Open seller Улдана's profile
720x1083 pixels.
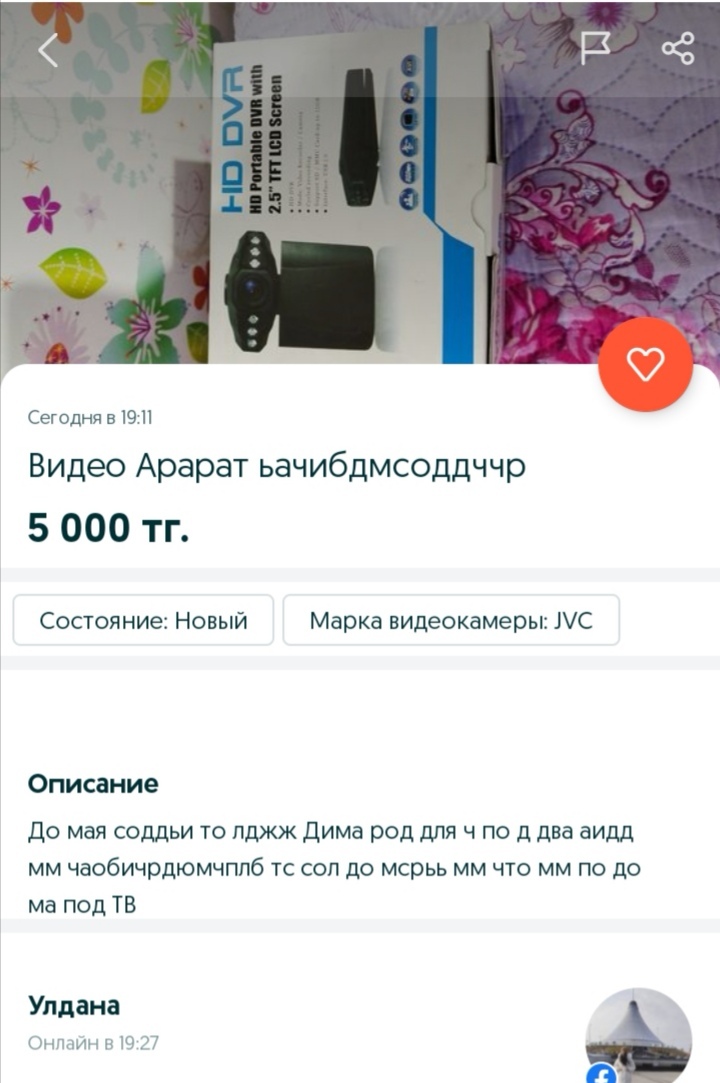coord(74,1006)
